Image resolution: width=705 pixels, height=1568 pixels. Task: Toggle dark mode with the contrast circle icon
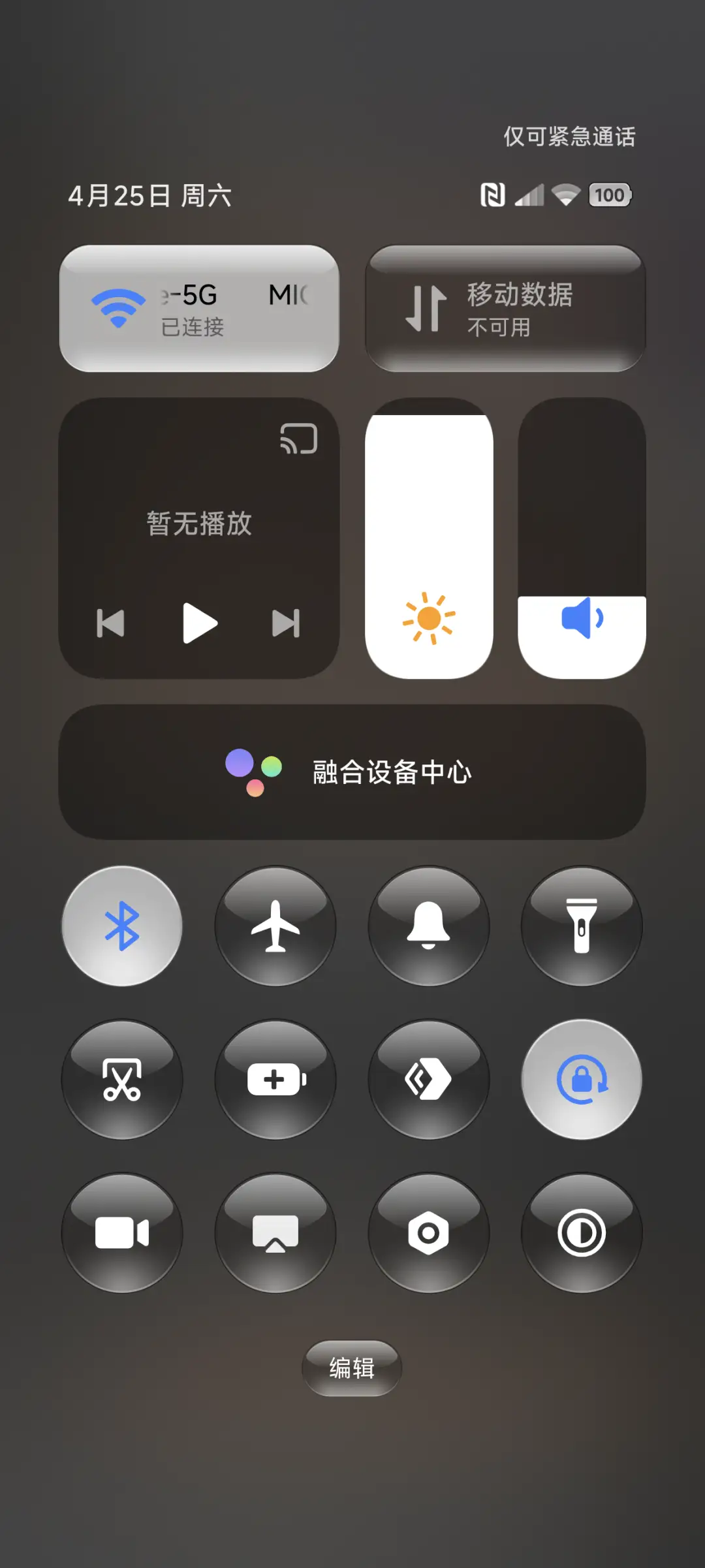tap(582, 1231)
